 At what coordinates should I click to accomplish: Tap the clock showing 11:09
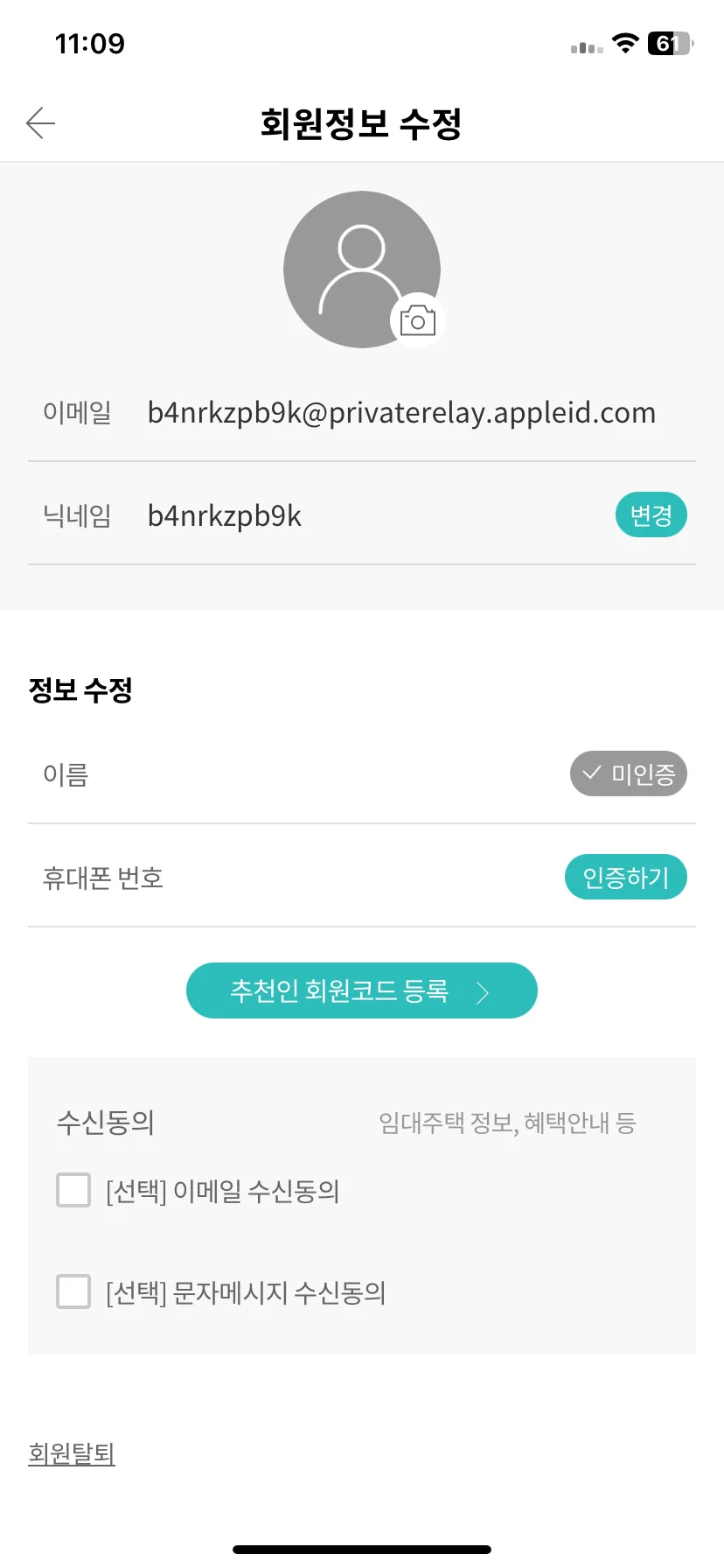[x=90, y=43]
